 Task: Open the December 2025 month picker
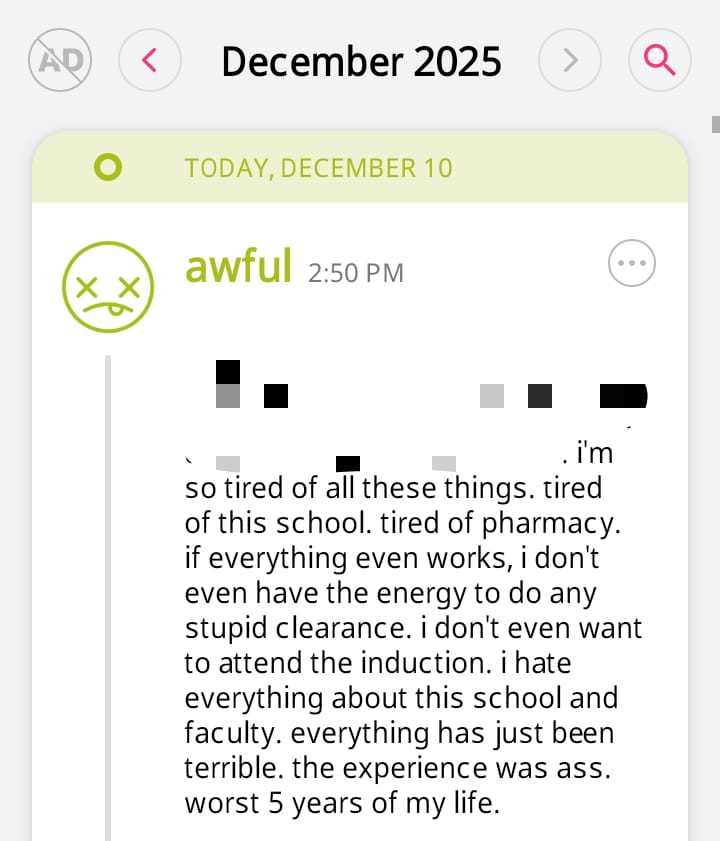pyautogui.click(x=361, y=61)
